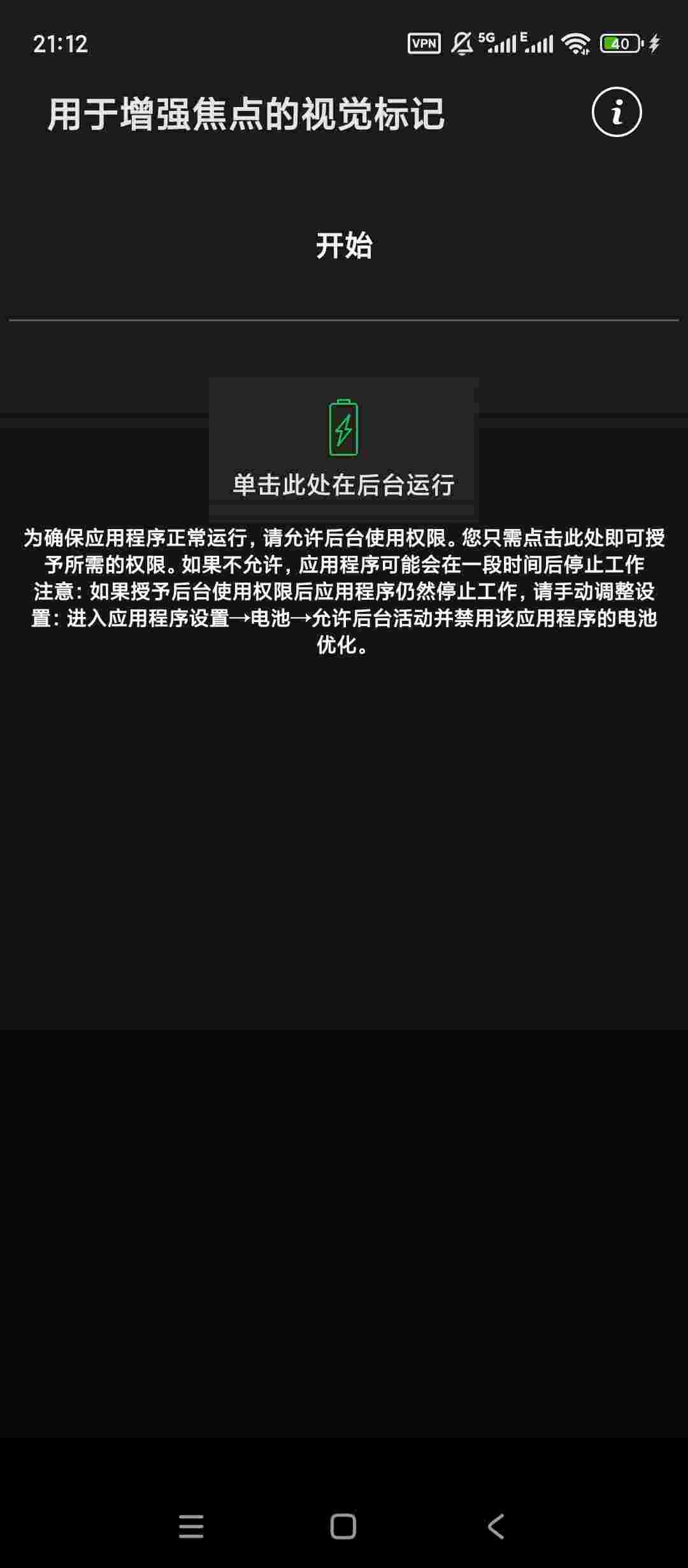This screenshot has height=1568, width=688.
Task: Tap 单击此处在后台运行 battery card
Action: coord(344,449)
